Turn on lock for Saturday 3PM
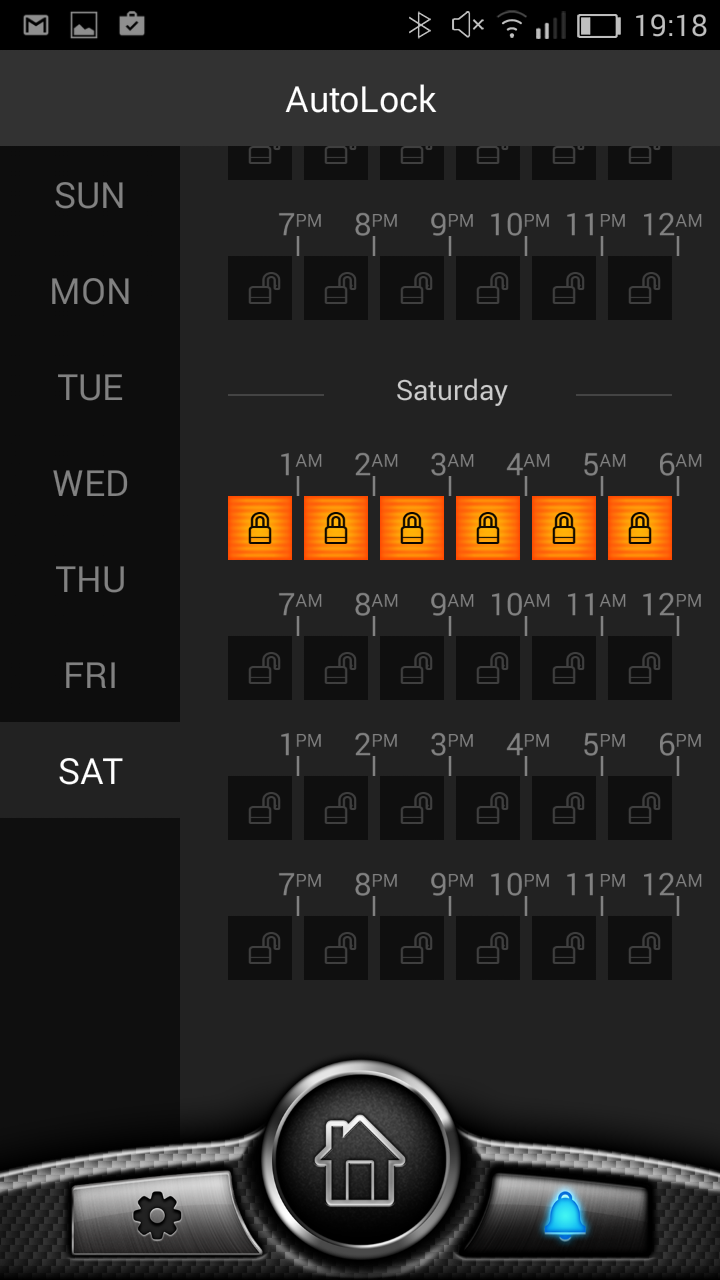 (x=412, y=808)
